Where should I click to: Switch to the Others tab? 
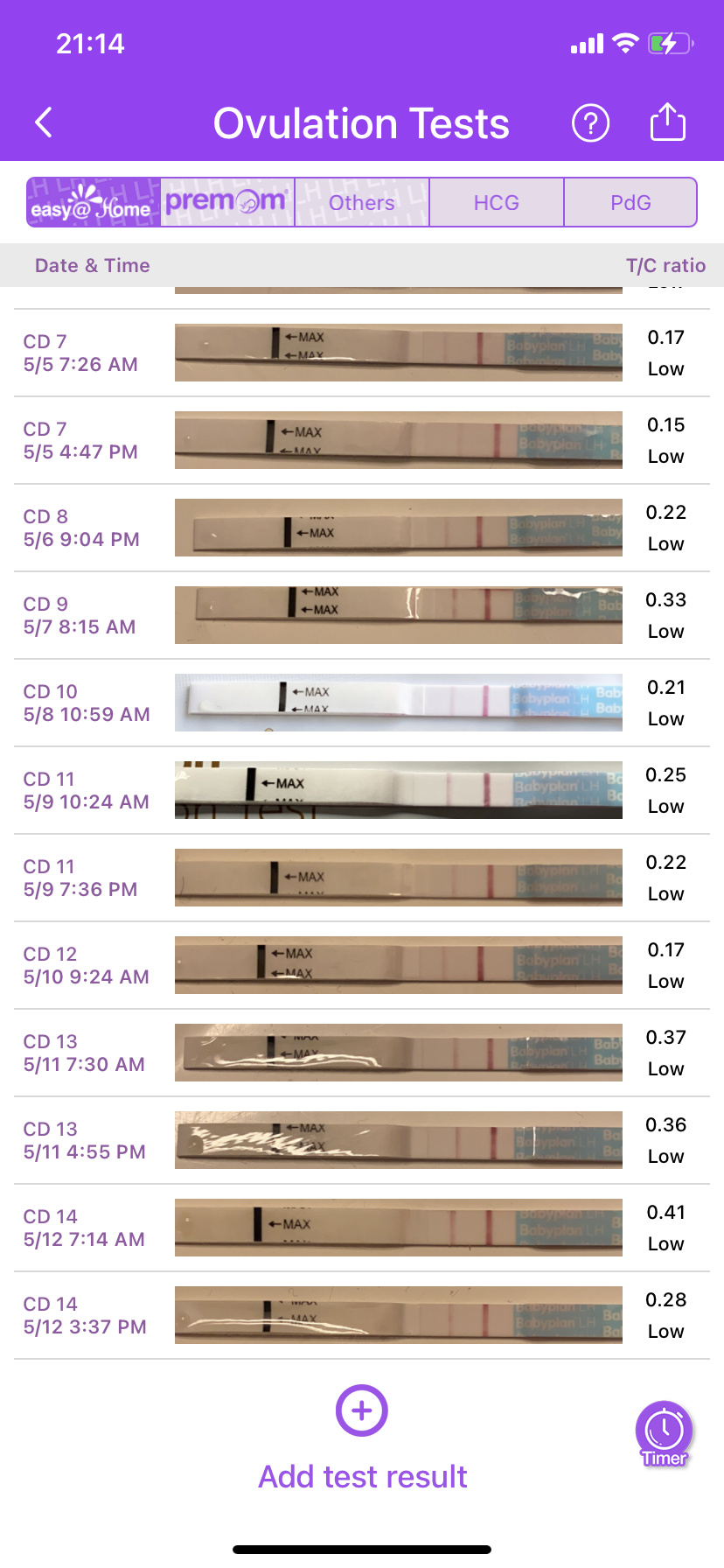[362, 202]
